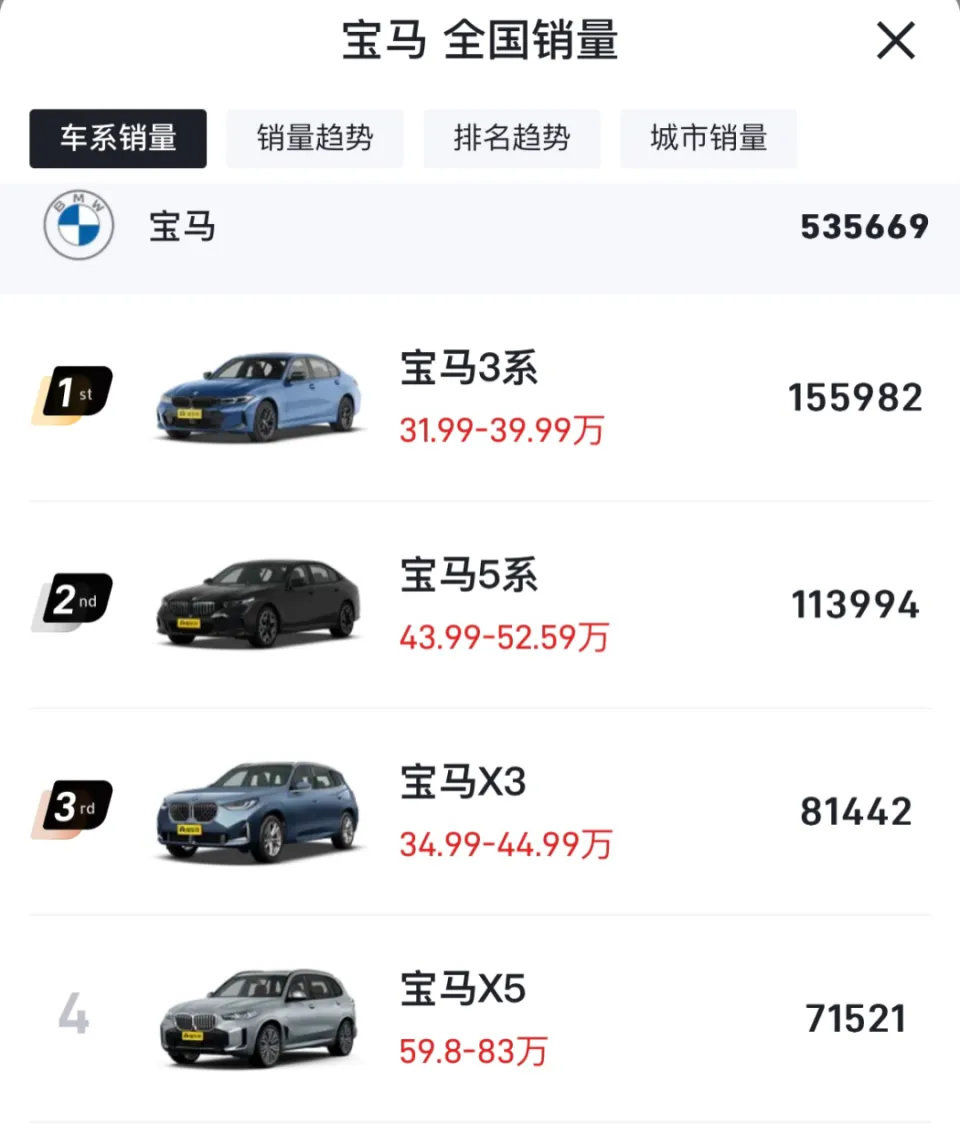Click the total sales figure 535669
The width and height of the screenshot is (960, 1136).
tap(864, 227)
